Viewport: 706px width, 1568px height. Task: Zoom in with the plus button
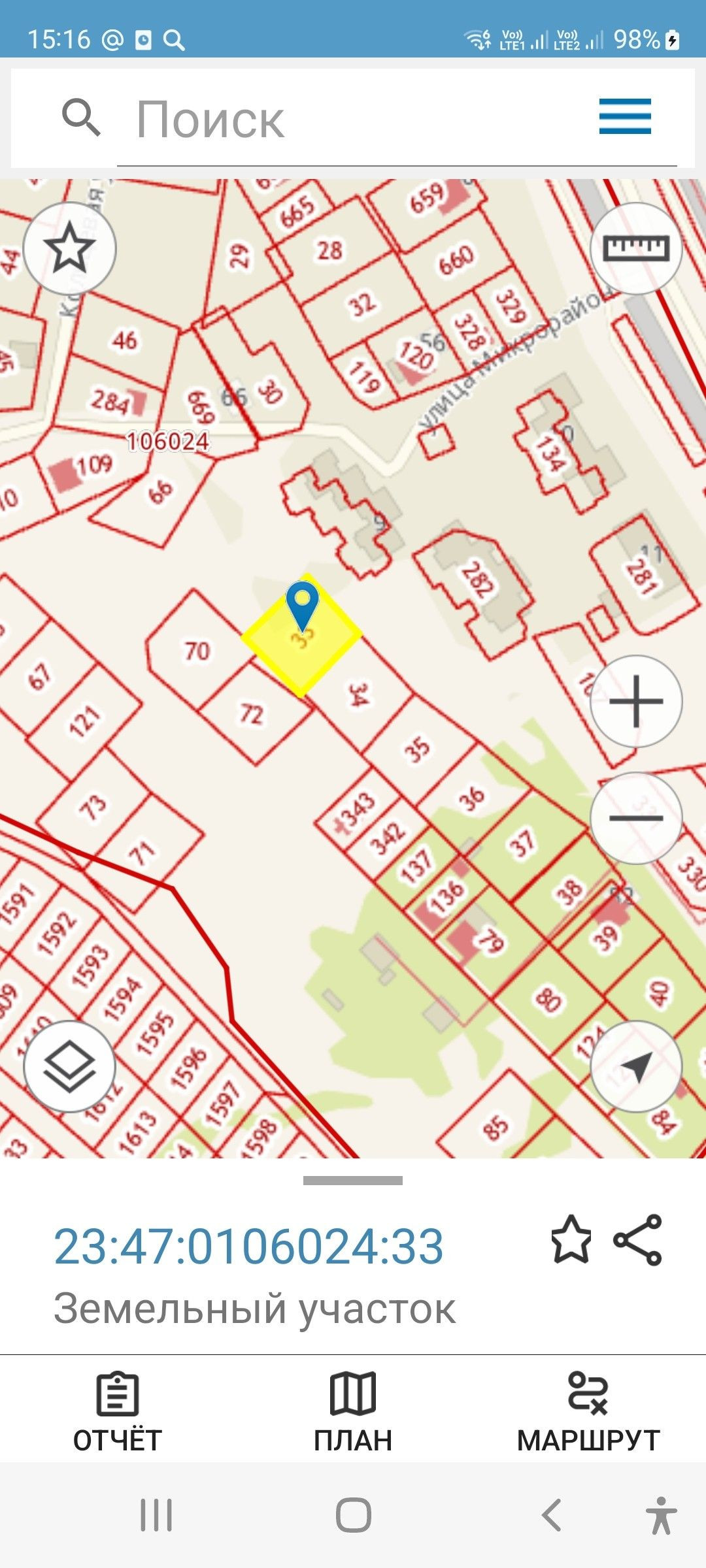(x=636, y=701)
